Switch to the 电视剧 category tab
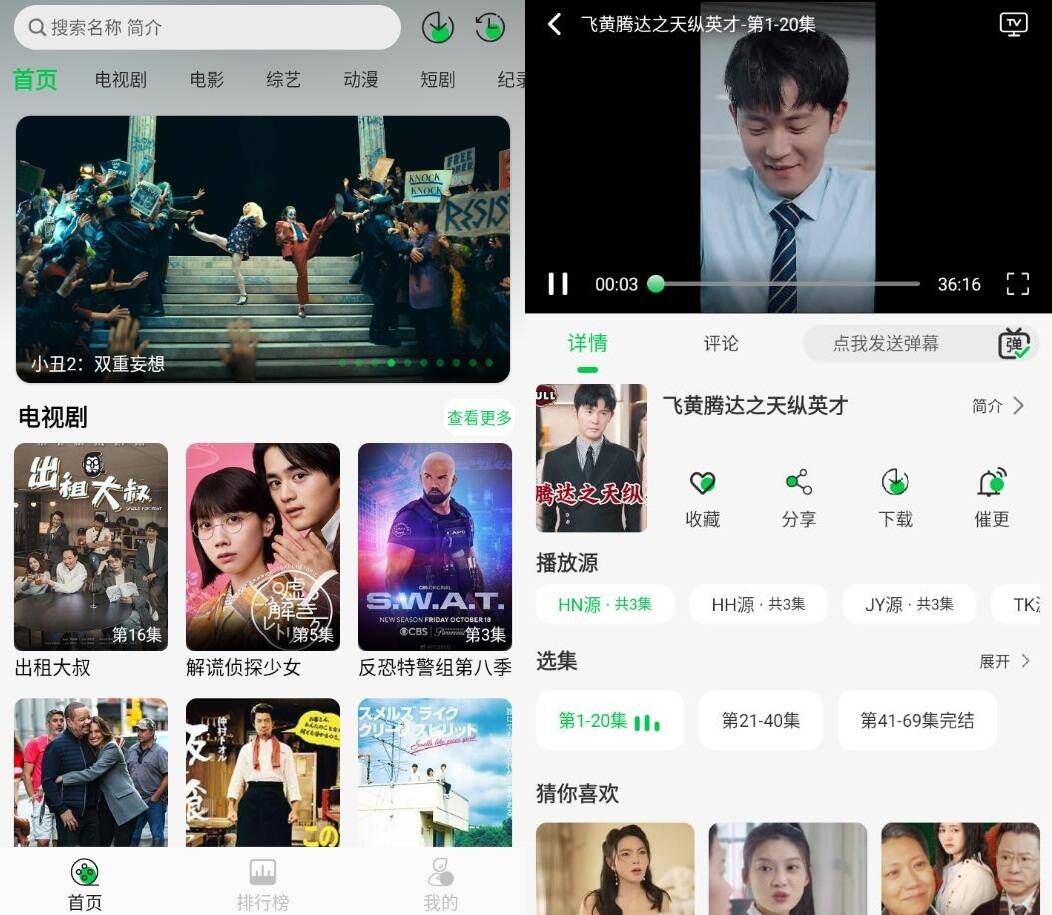Viewport: 1052px width, 915px height. (121, 80)
